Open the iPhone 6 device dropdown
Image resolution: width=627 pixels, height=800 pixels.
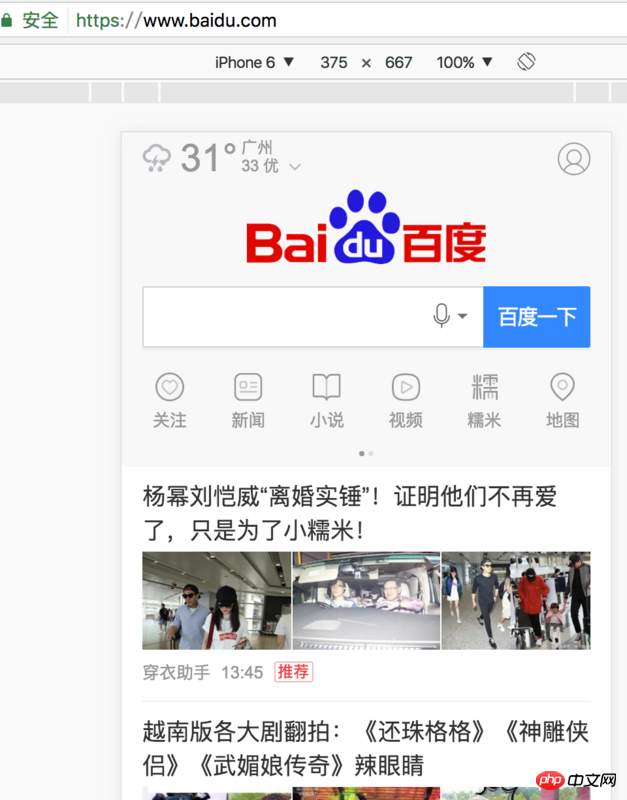tap(254, 62)
